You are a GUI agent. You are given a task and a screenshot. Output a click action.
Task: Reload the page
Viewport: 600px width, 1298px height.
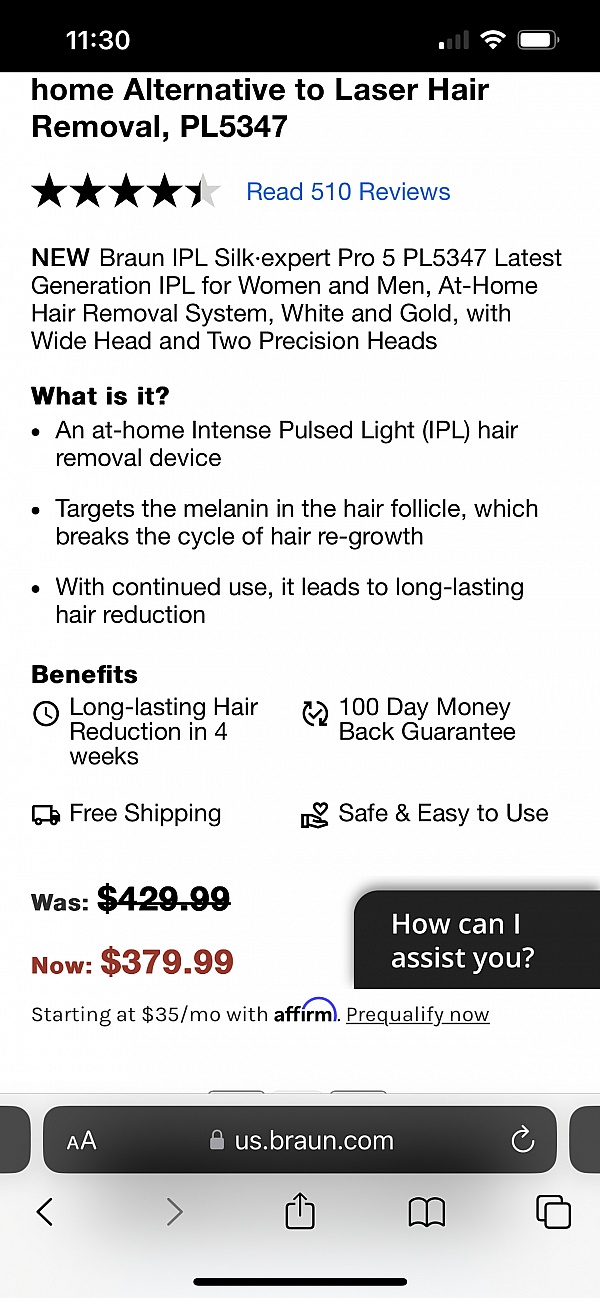tap(522, 1140)
